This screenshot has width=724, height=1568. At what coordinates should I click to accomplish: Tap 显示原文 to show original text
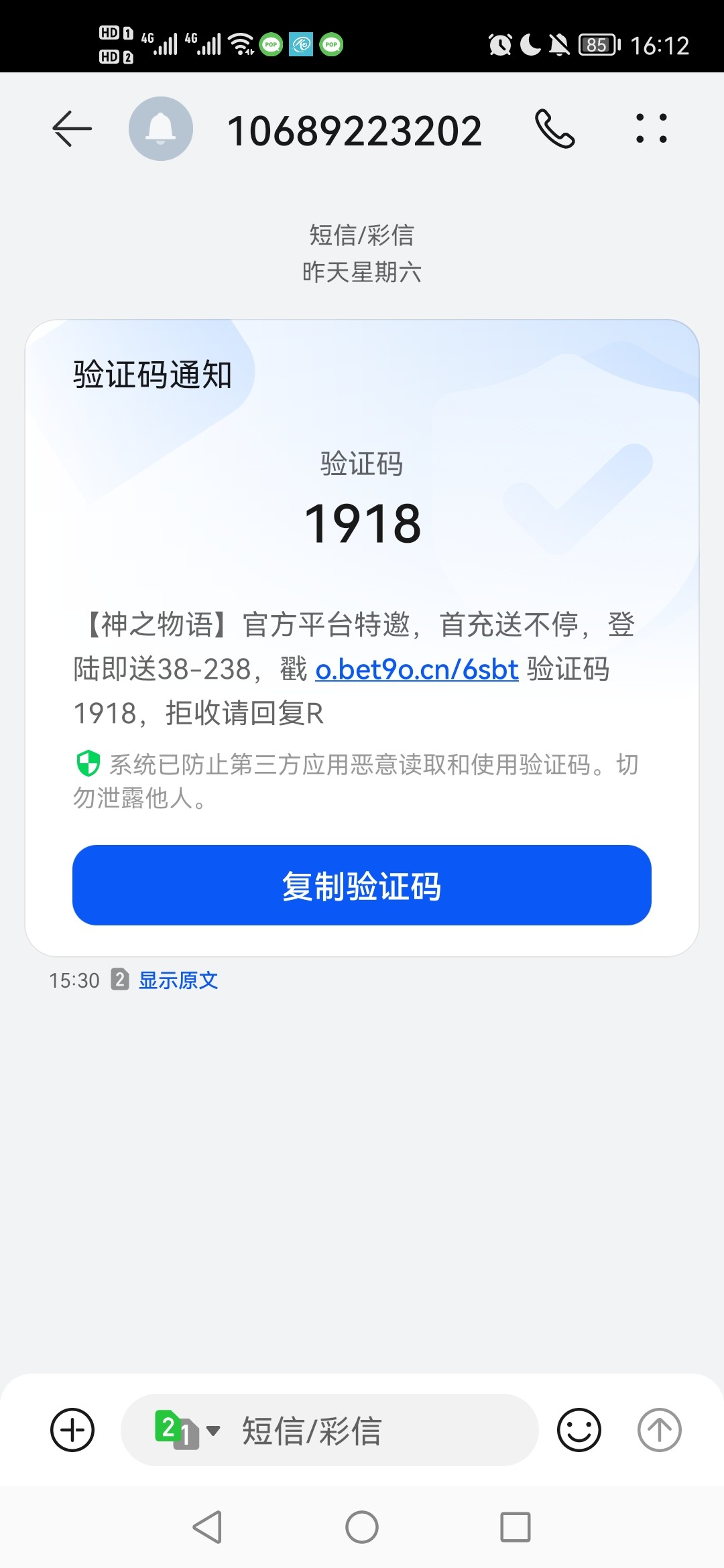(178, 980)
